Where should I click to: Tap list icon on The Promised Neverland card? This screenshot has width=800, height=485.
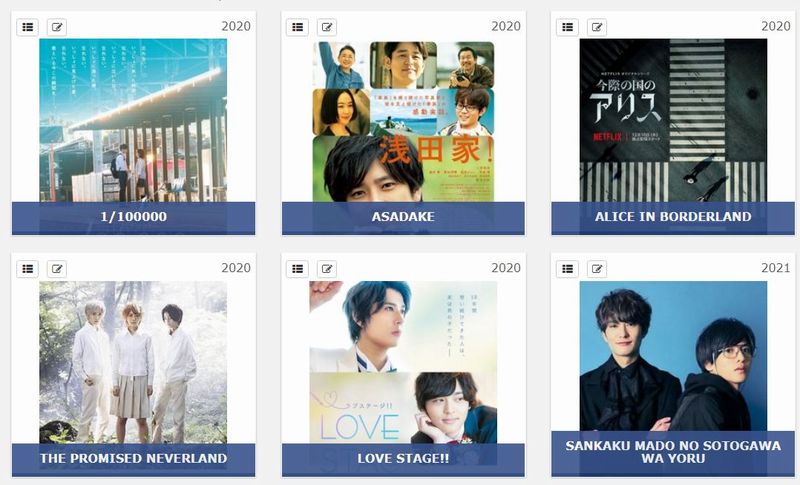tap(27, 269)
